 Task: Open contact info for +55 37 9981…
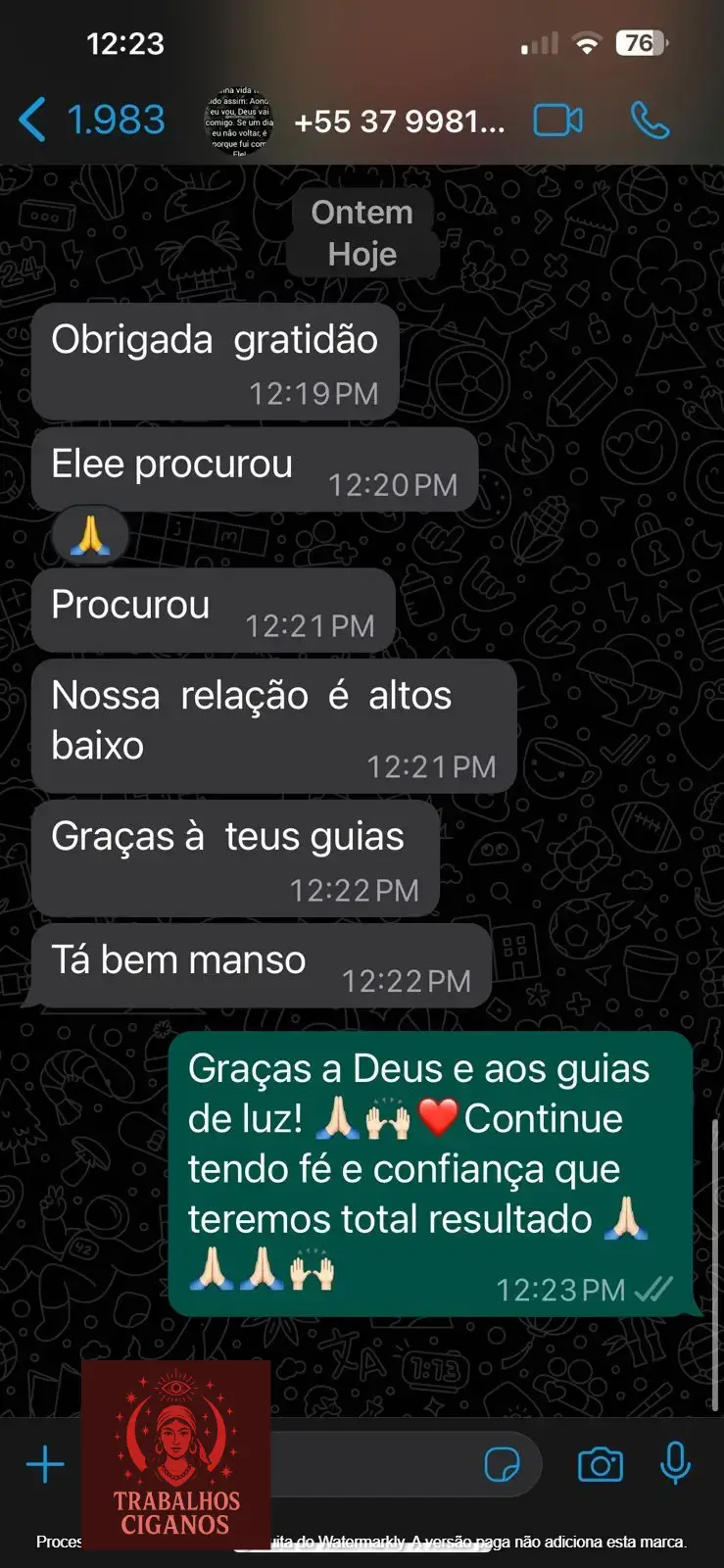coord(399,122)
